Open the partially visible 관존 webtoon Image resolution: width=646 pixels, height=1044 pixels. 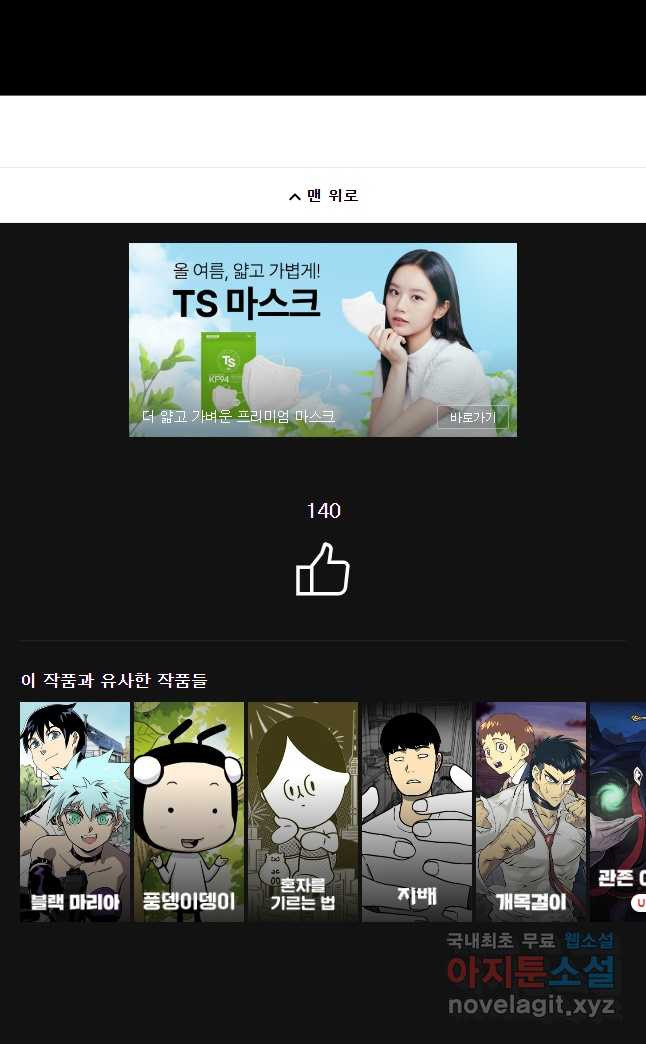coord(620,811)
